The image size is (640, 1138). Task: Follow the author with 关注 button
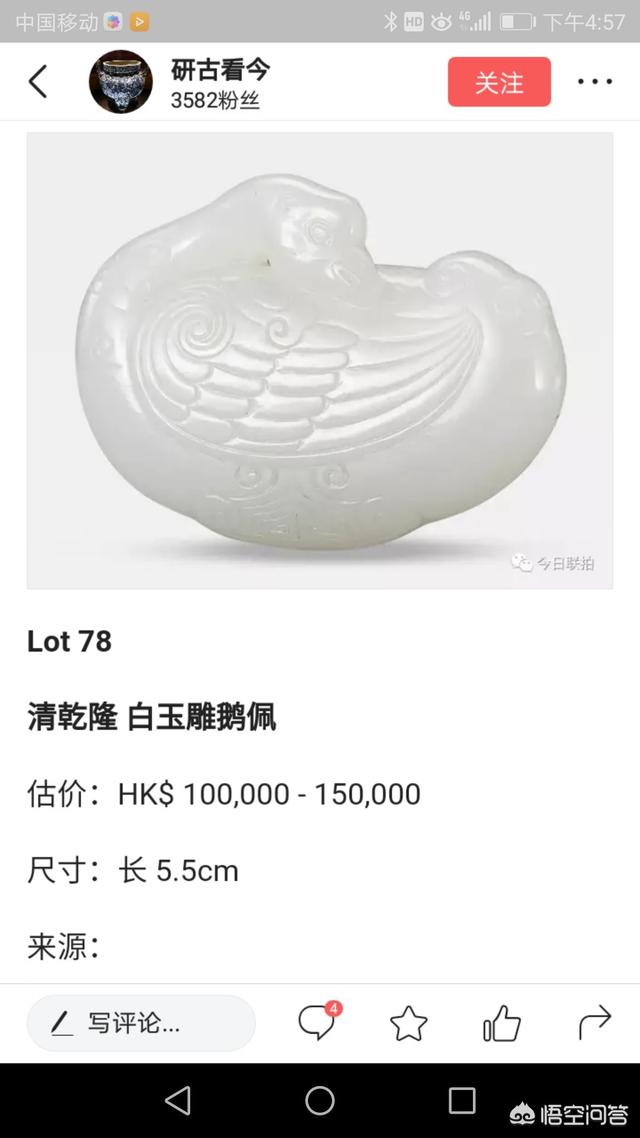coord(499,82)
